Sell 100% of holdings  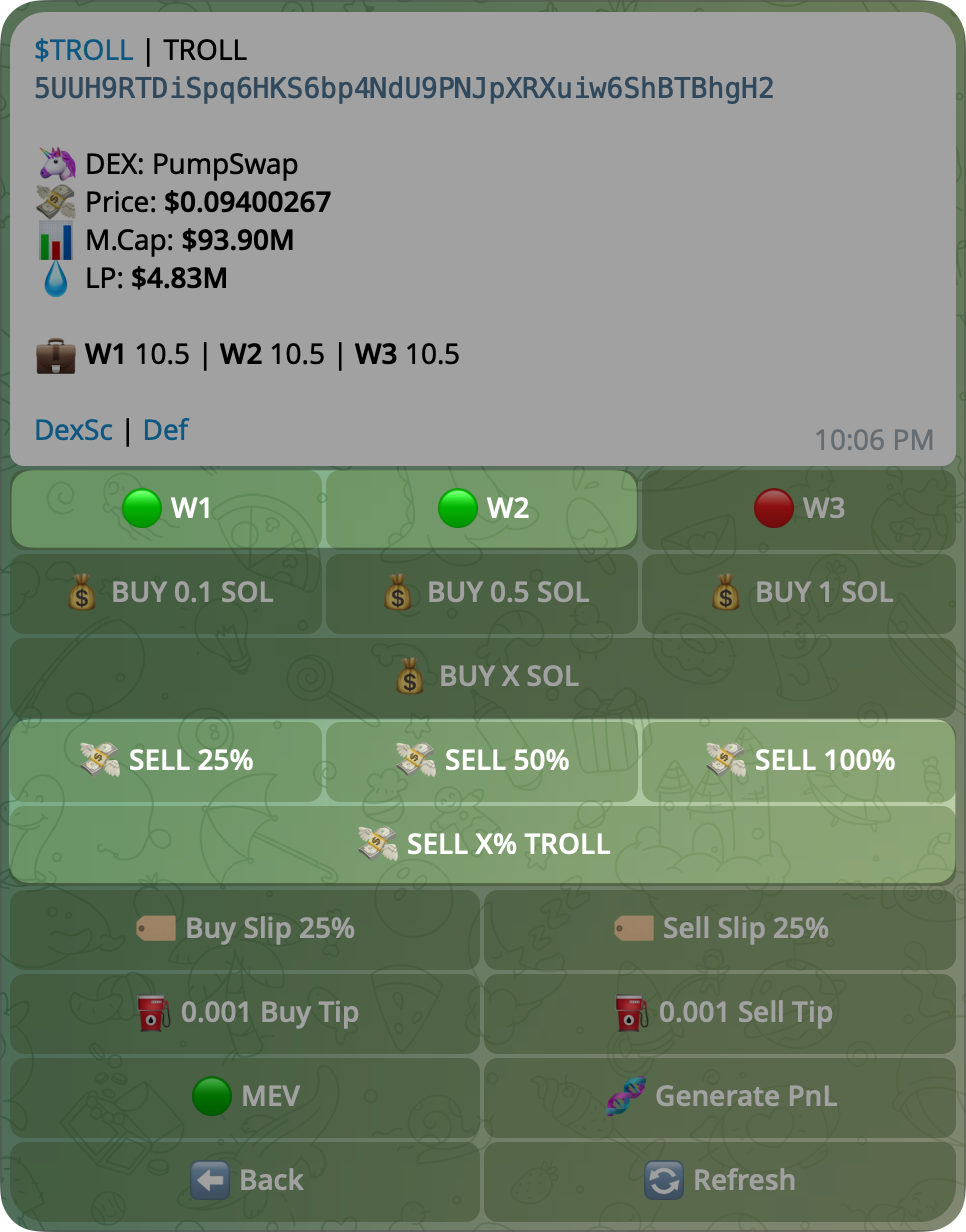[x=798, y=760]
